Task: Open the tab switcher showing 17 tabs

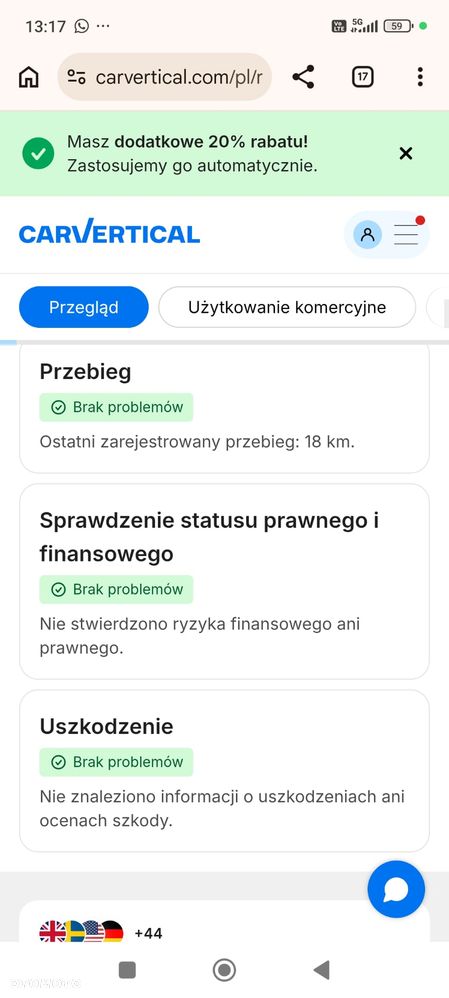Action: 362,77
